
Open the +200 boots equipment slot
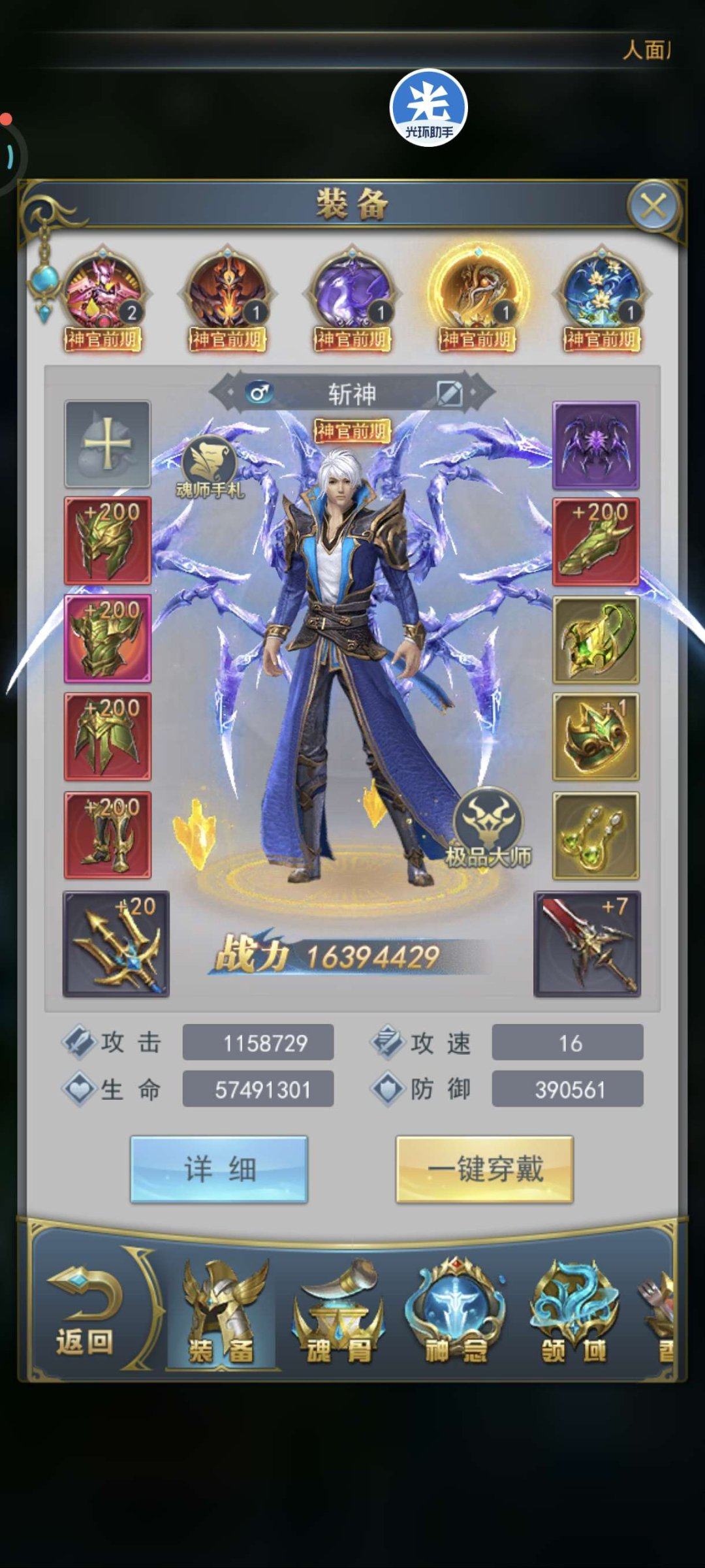[108, 835]
